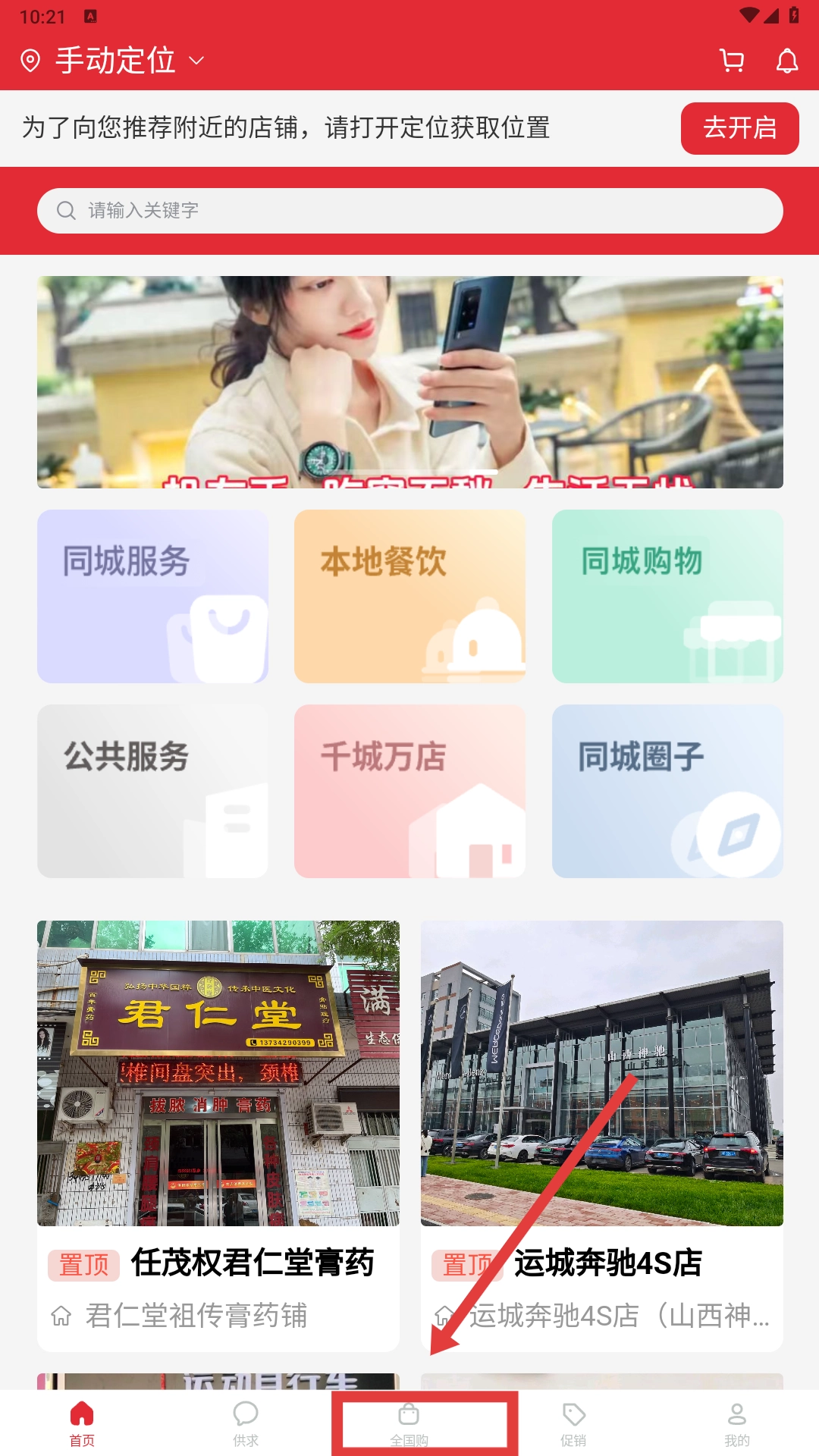Select 同城购物 category

pos(667,596)
